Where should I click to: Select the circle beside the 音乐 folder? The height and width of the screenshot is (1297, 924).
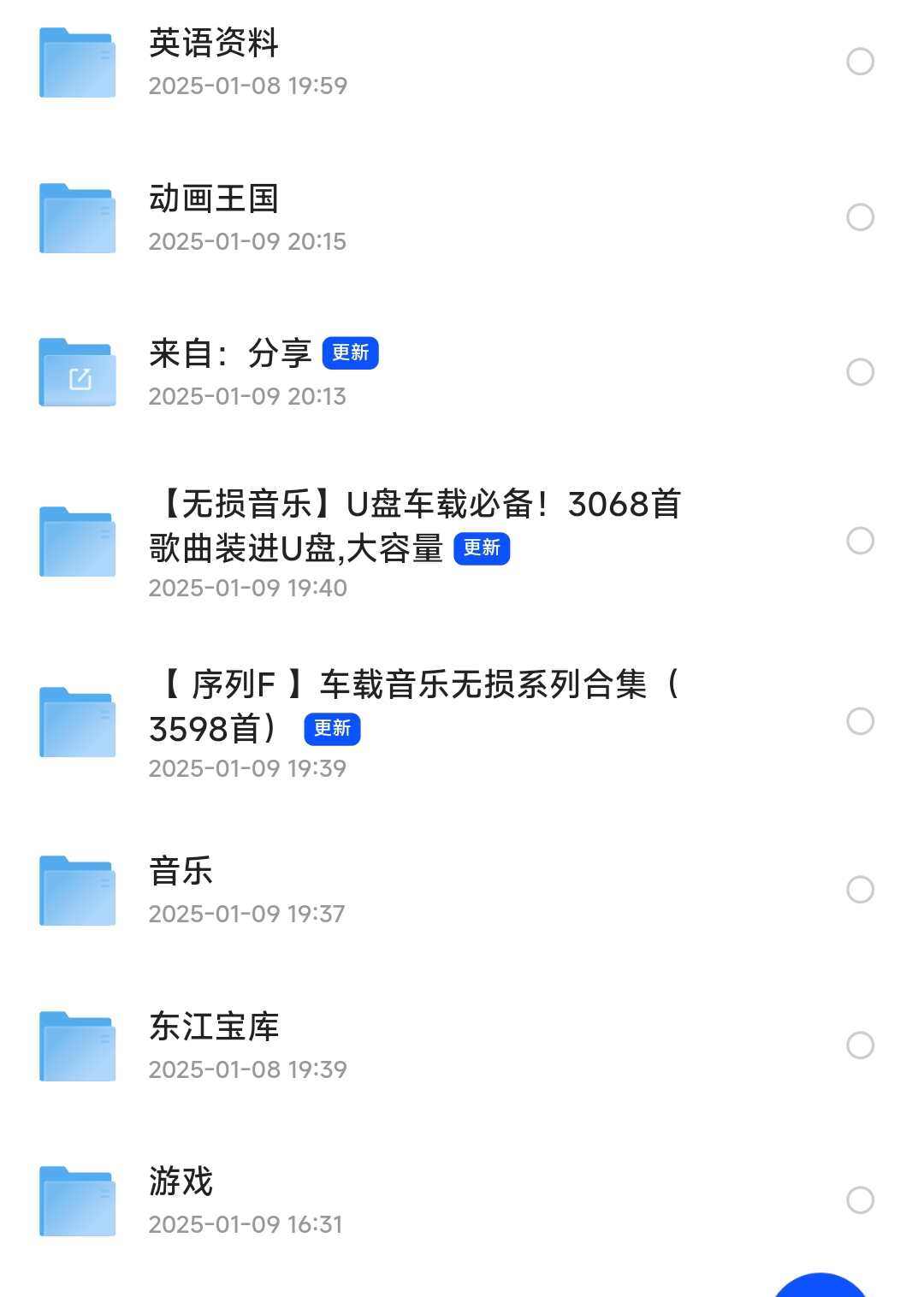(860, 890)
